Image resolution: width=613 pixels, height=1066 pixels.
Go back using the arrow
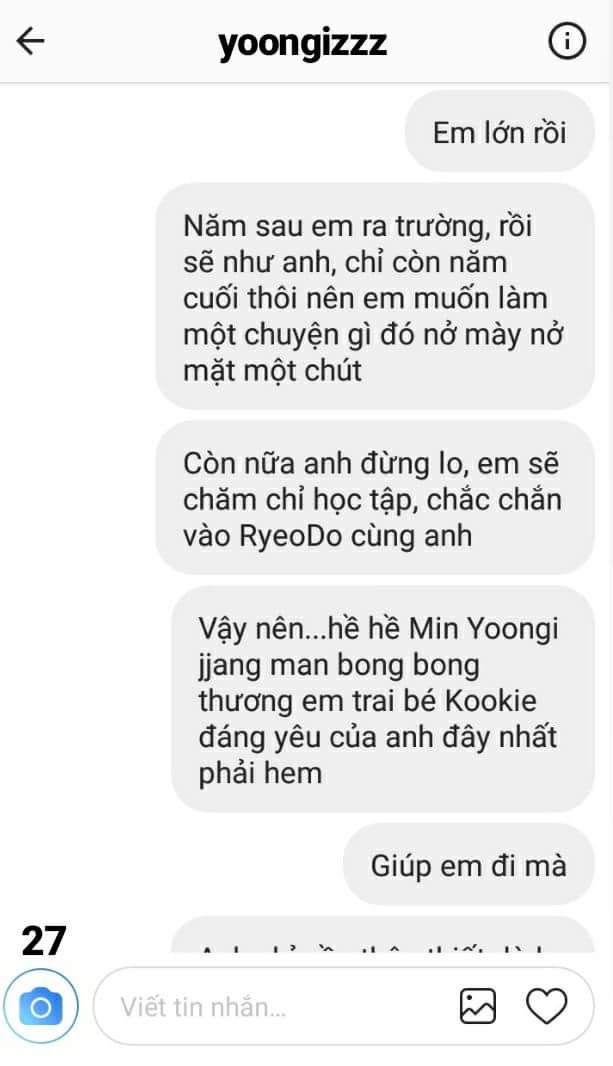[x=31, y=42]
